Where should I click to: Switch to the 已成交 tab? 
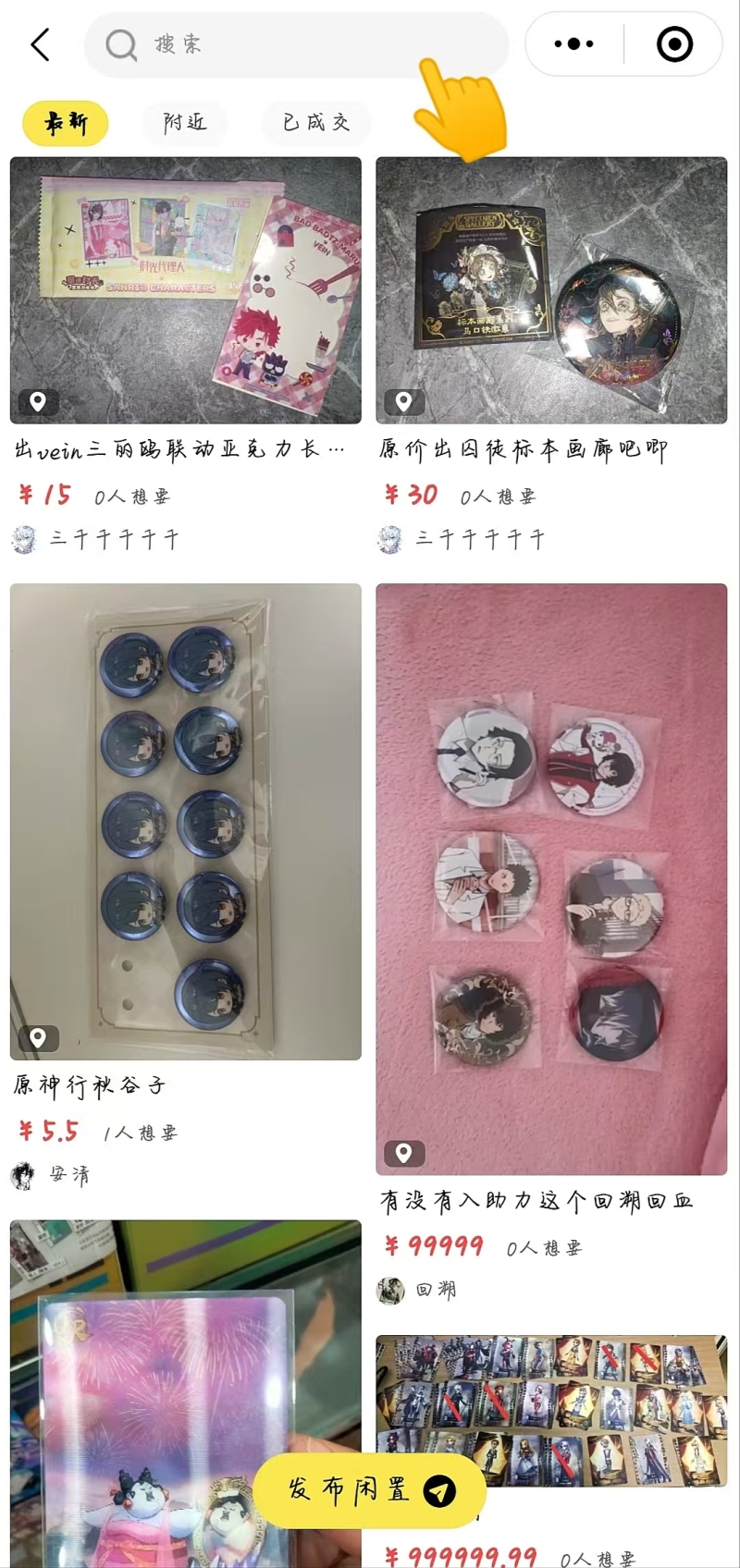[x=315, y=122]
